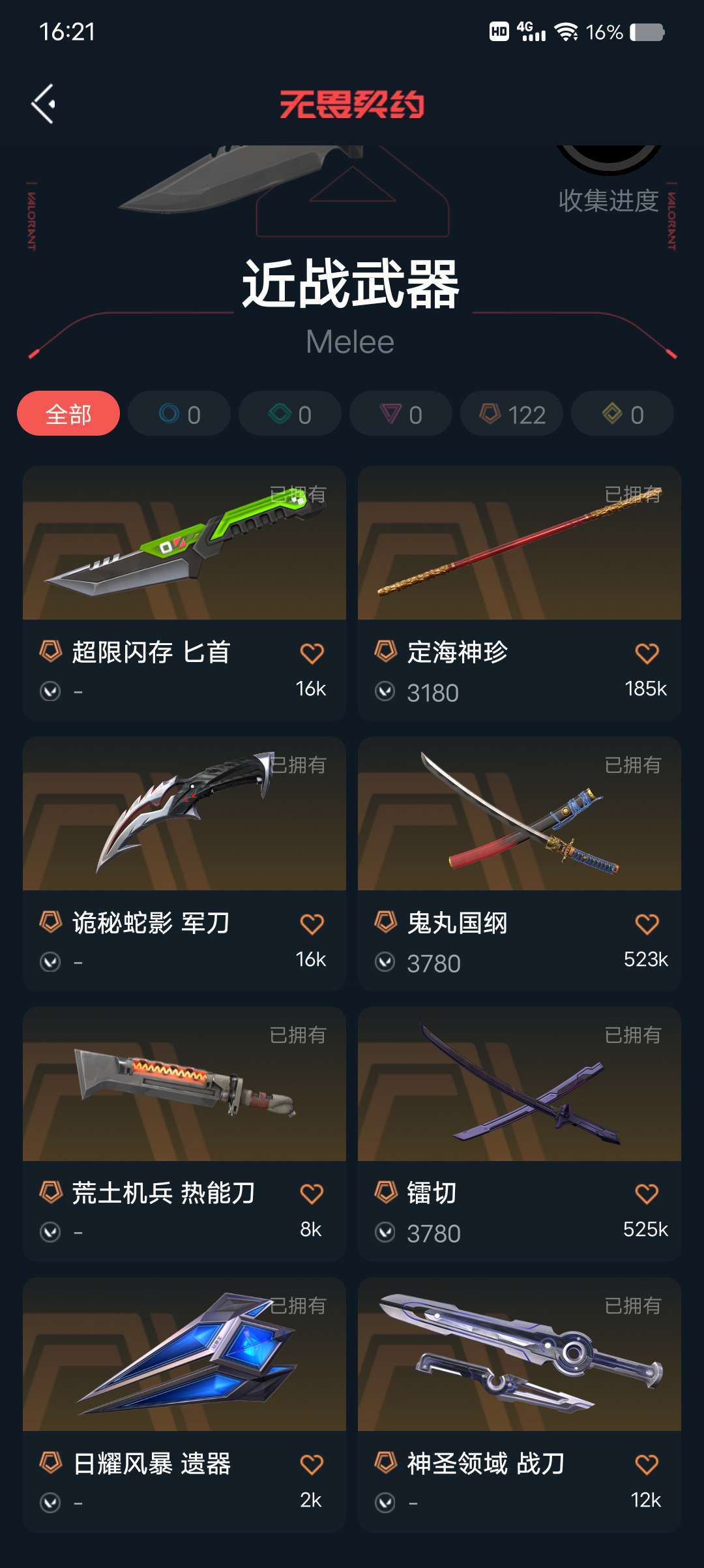Select the blue ring rarity filter
The image size is (704, 1568).
click(179, 414)
